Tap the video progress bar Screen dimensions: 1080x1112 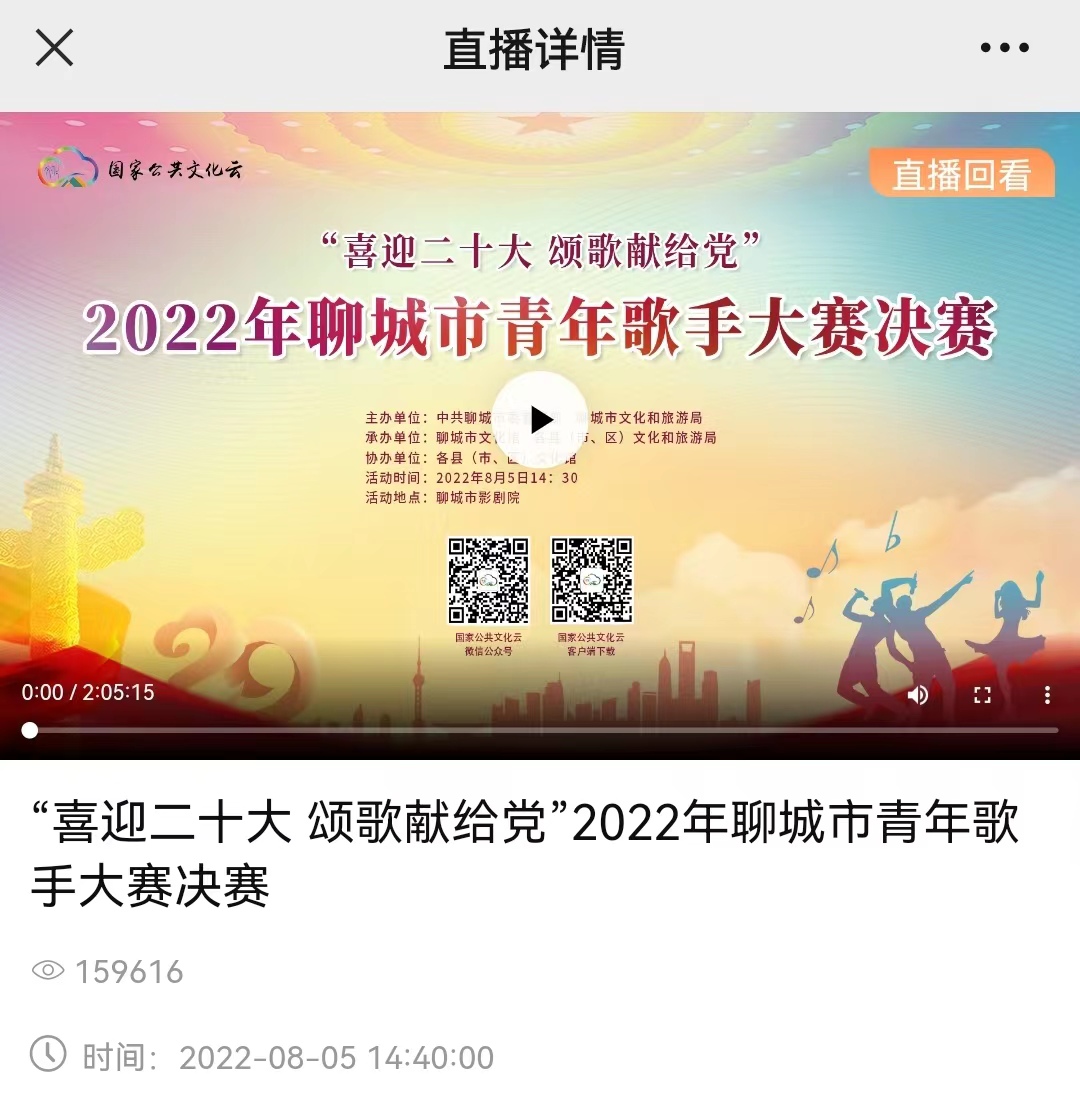point(540,730)
